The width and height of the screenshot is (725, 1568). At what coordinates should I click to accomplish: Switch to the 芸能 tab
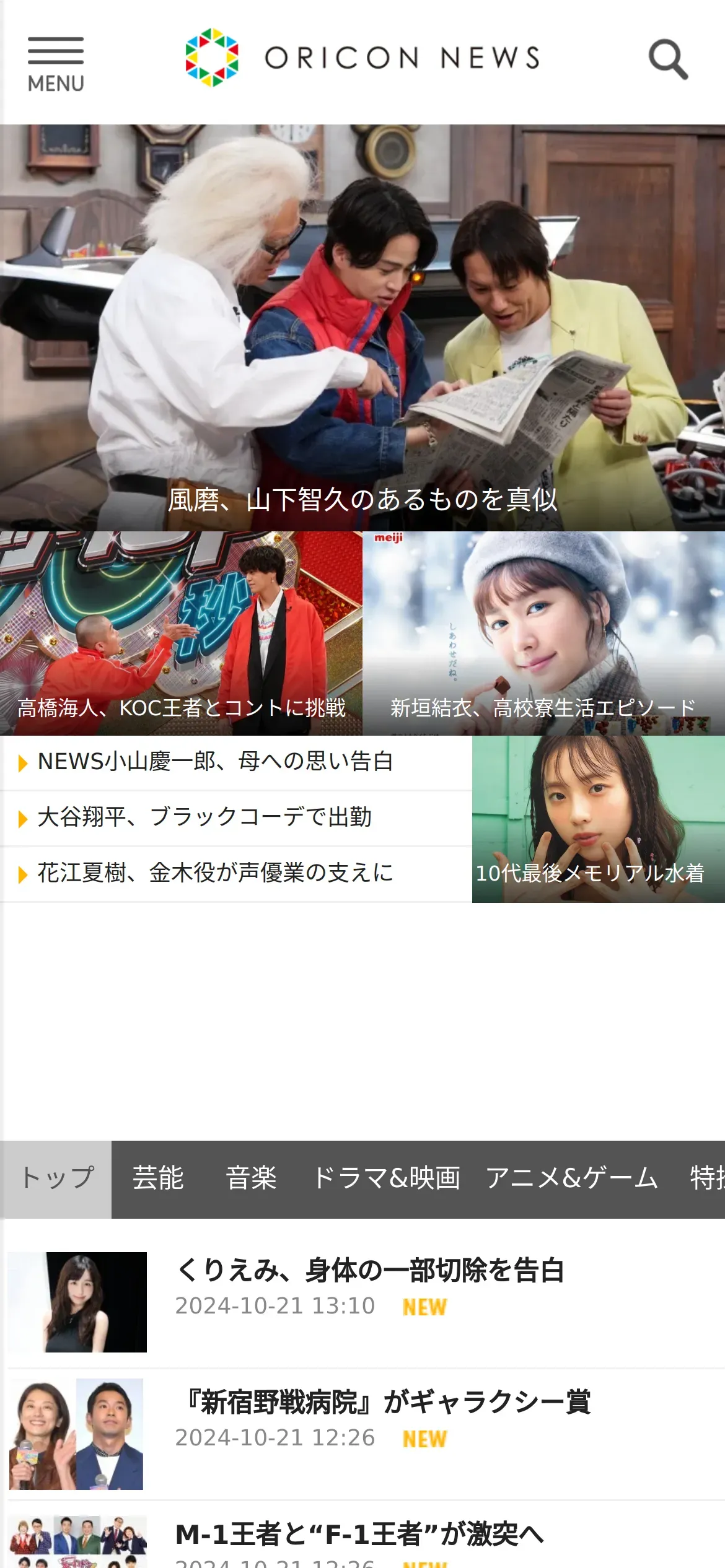coord(158,1178)
